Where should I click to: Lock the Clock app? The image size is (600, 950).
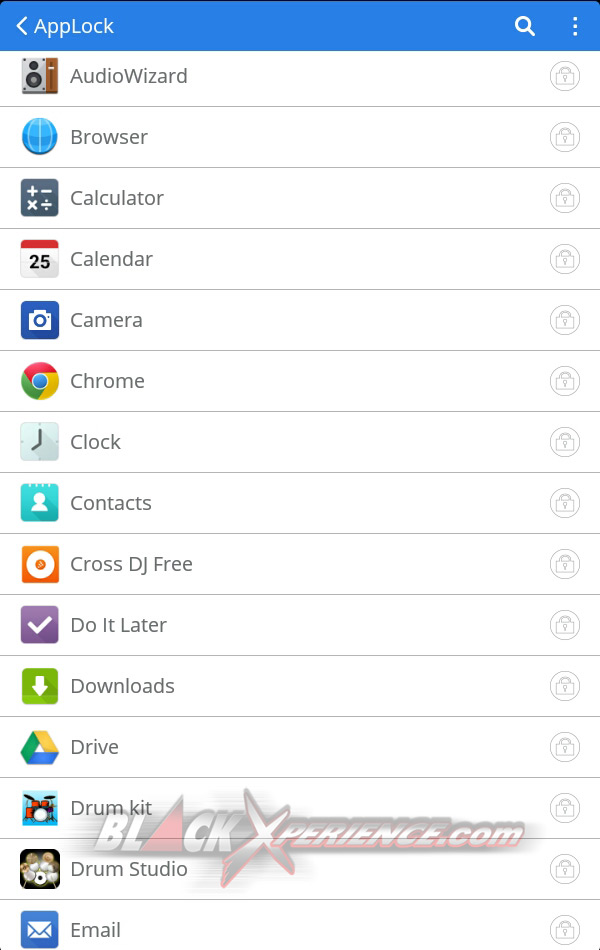565,442
